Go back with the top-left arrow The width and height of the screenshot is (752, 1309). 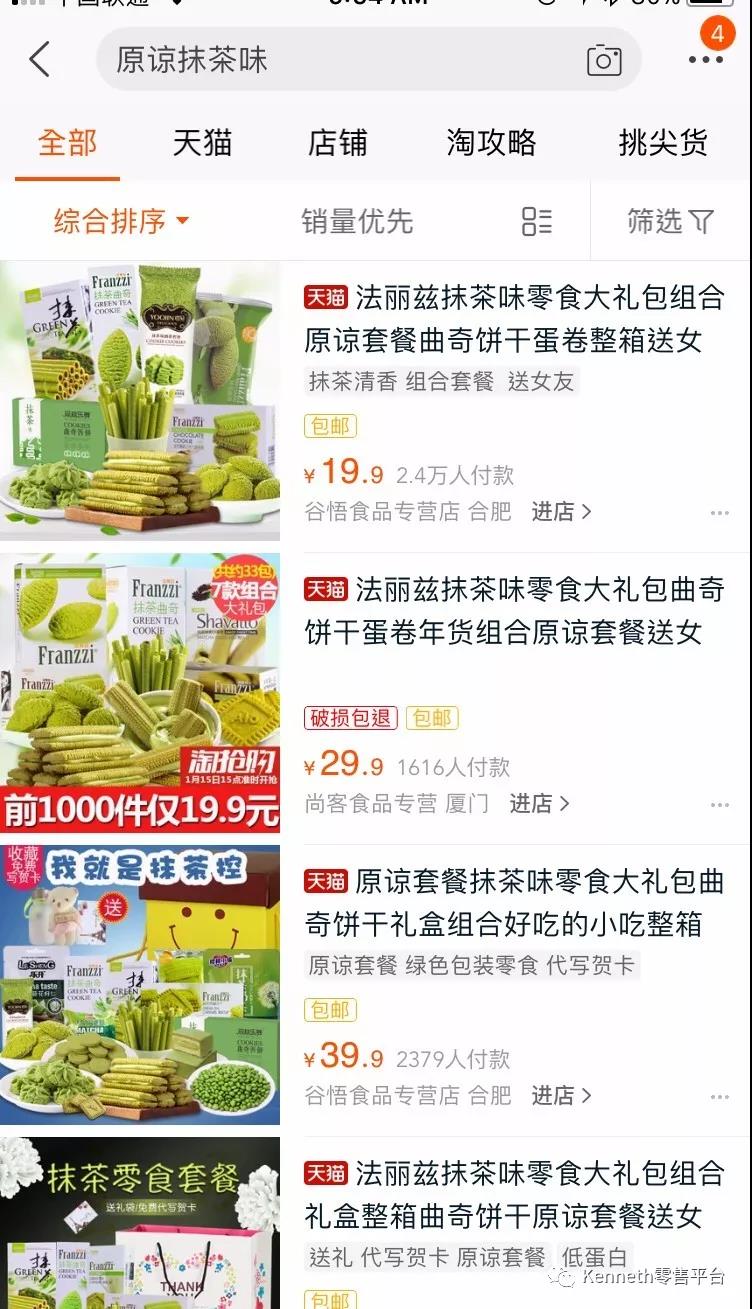(x=40, y=60)
